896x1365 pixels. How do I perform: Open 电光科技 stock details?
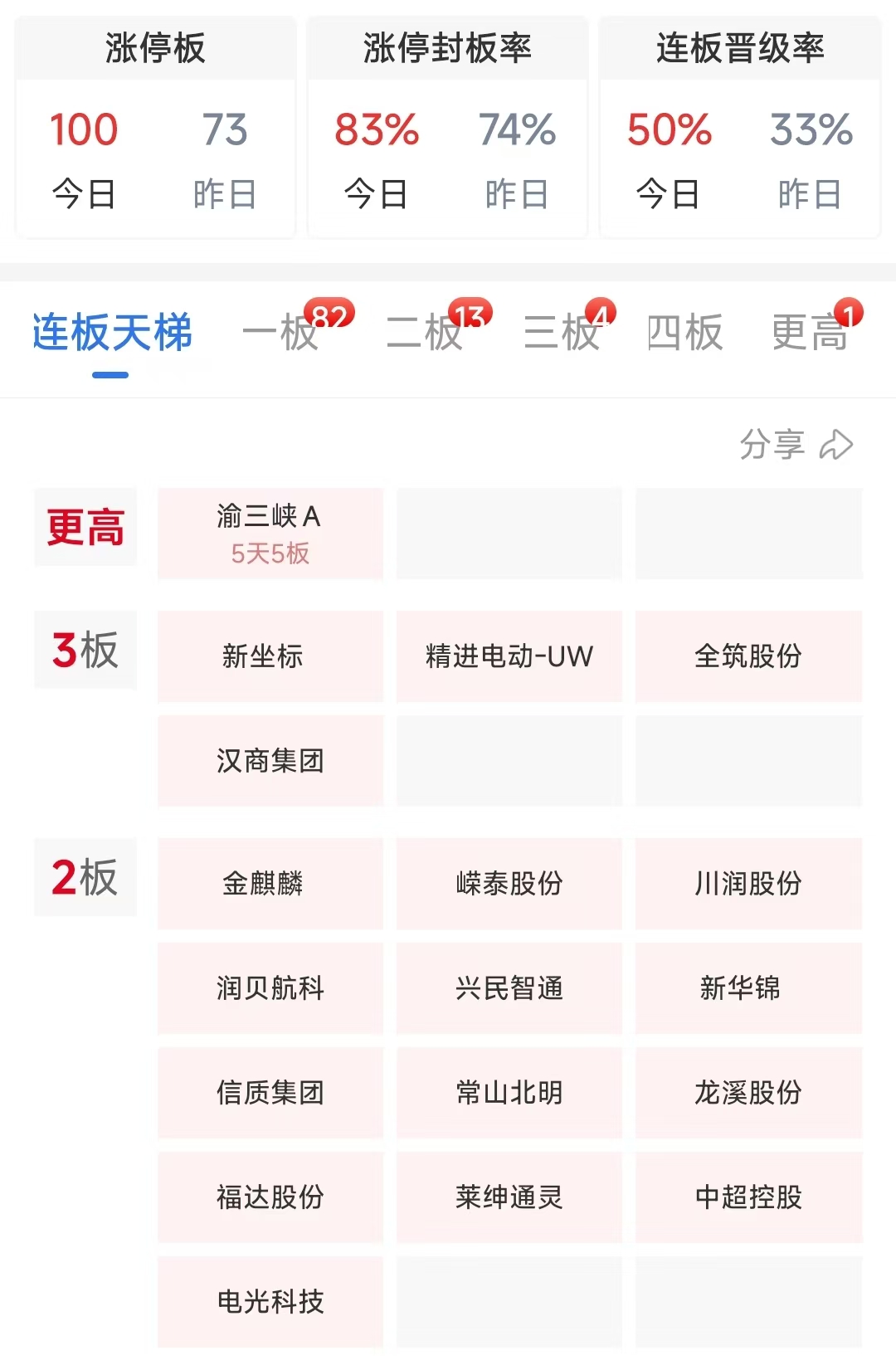(x=270, y=1302)
